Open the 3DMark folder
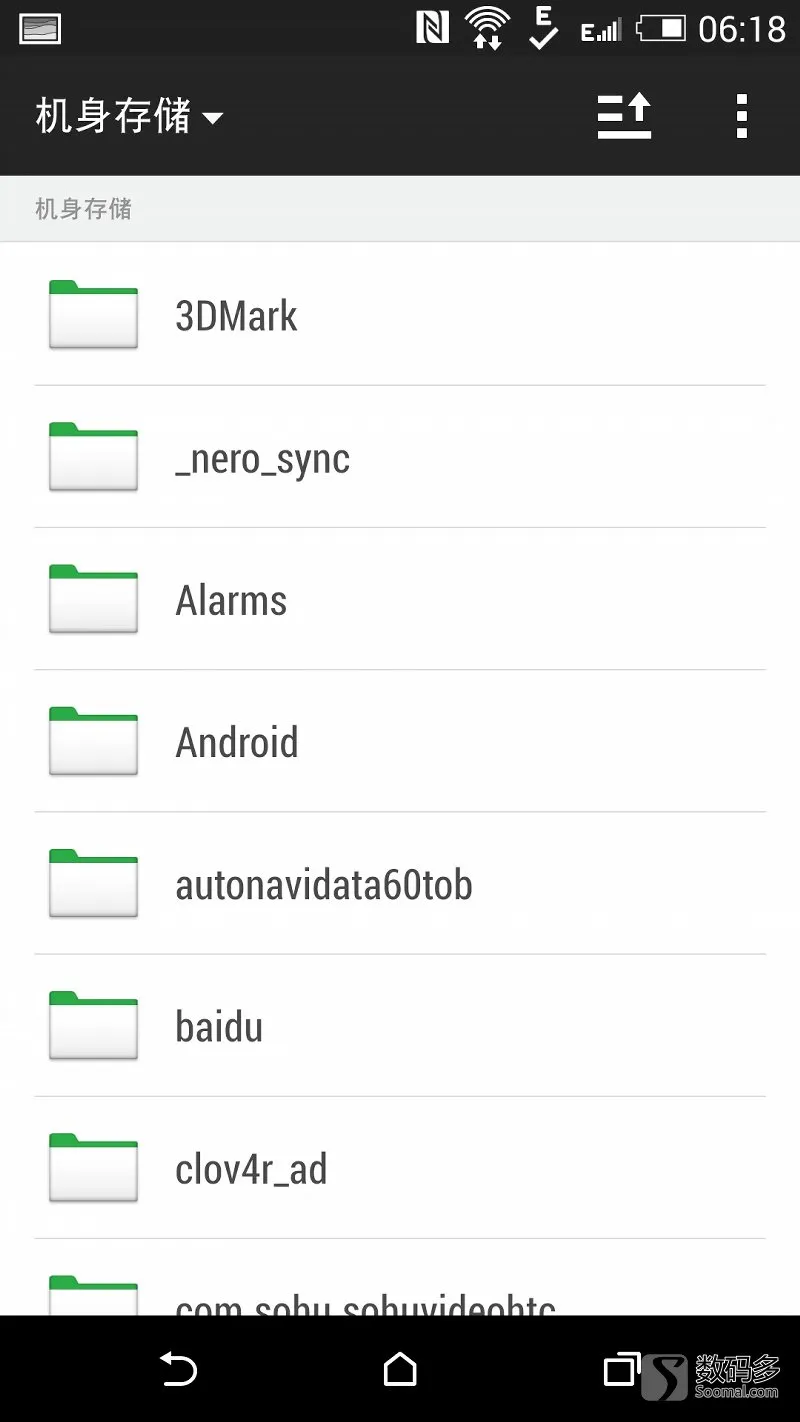This screenshot has height=1422, width=800. coord(400,314)
